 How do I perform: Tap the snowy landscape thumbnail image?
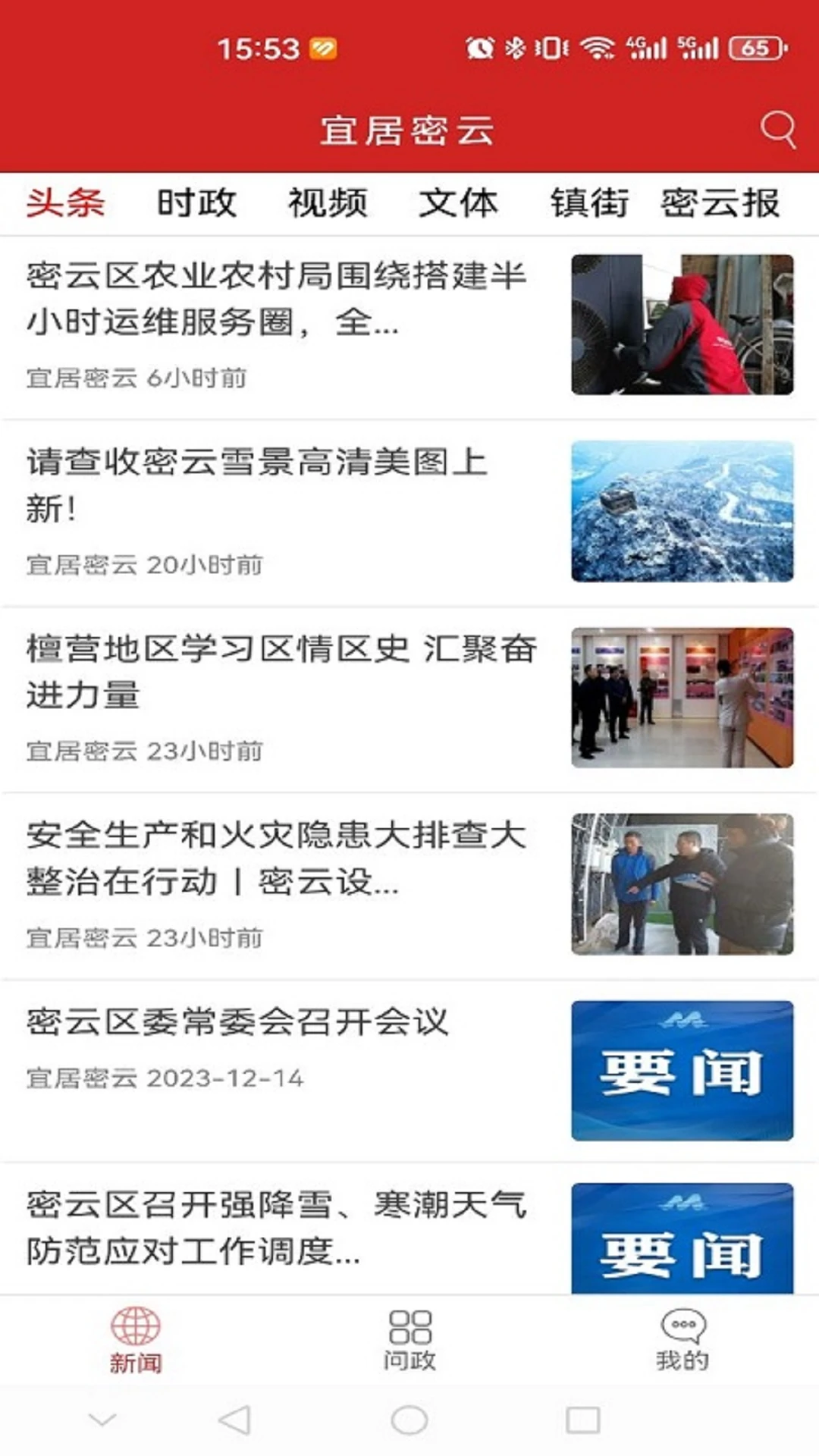click(682, 510)
